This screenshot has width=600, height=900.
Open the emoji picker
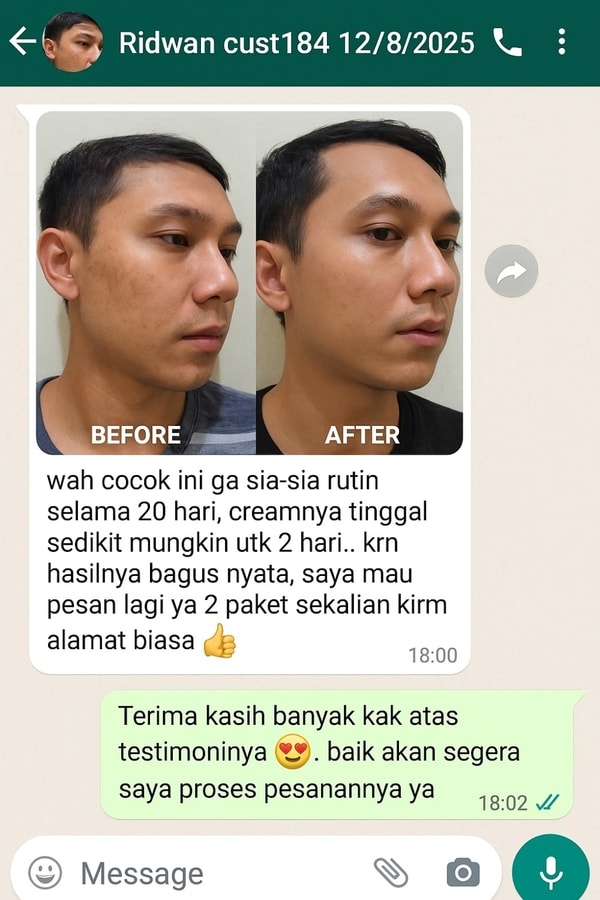click(45, 873)
